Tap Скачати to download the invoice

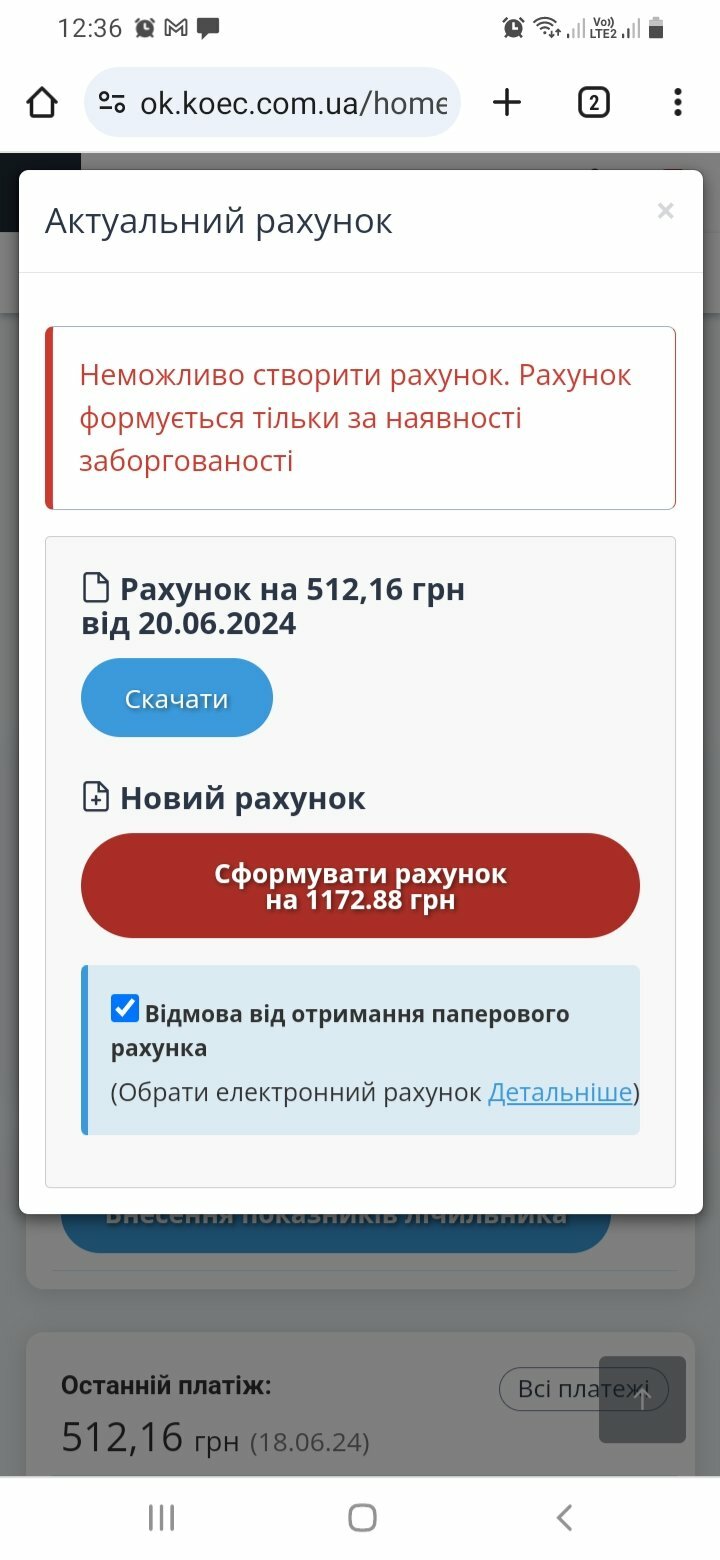177,698
